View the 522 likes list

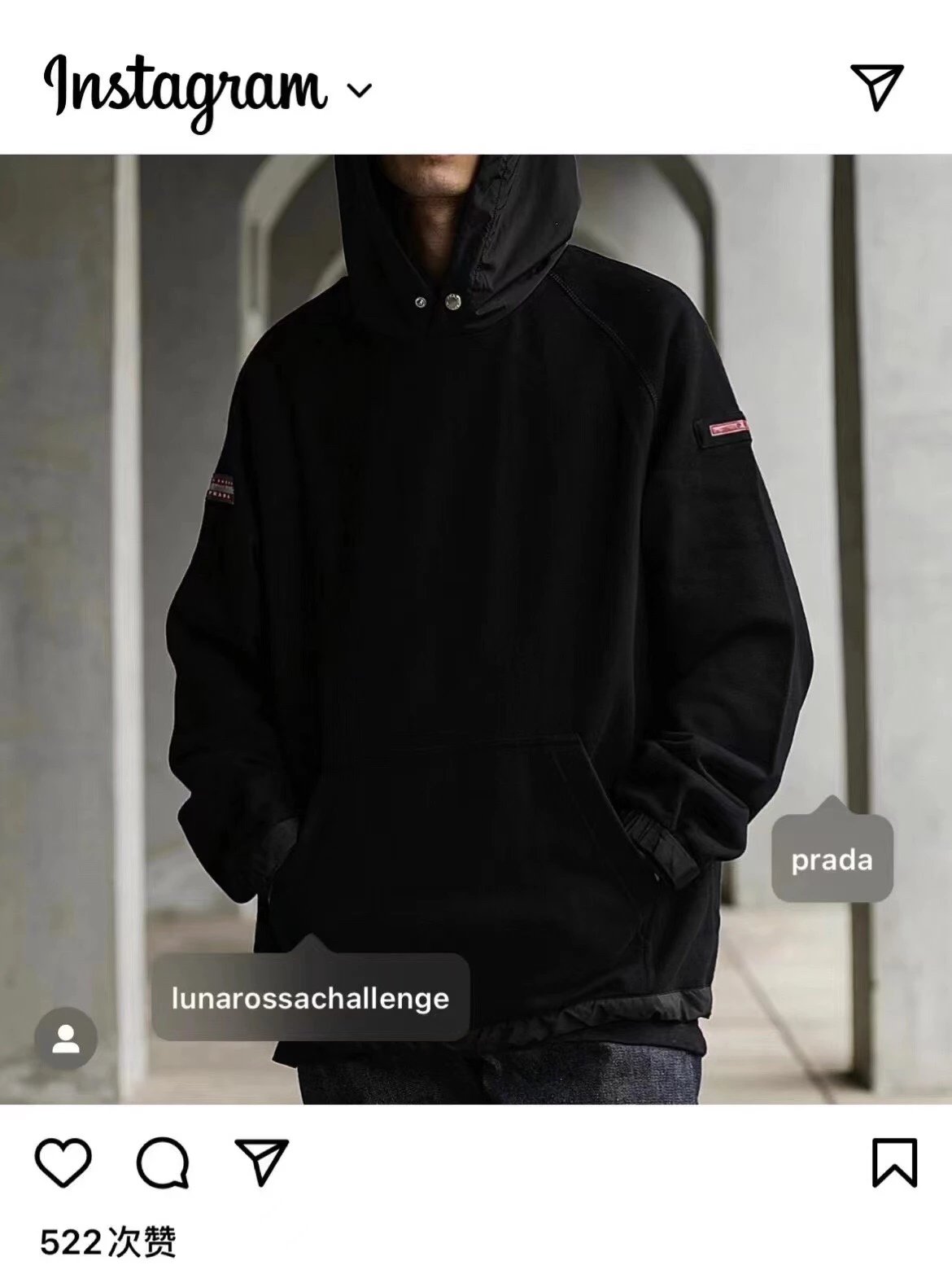tap(108, 1243)
